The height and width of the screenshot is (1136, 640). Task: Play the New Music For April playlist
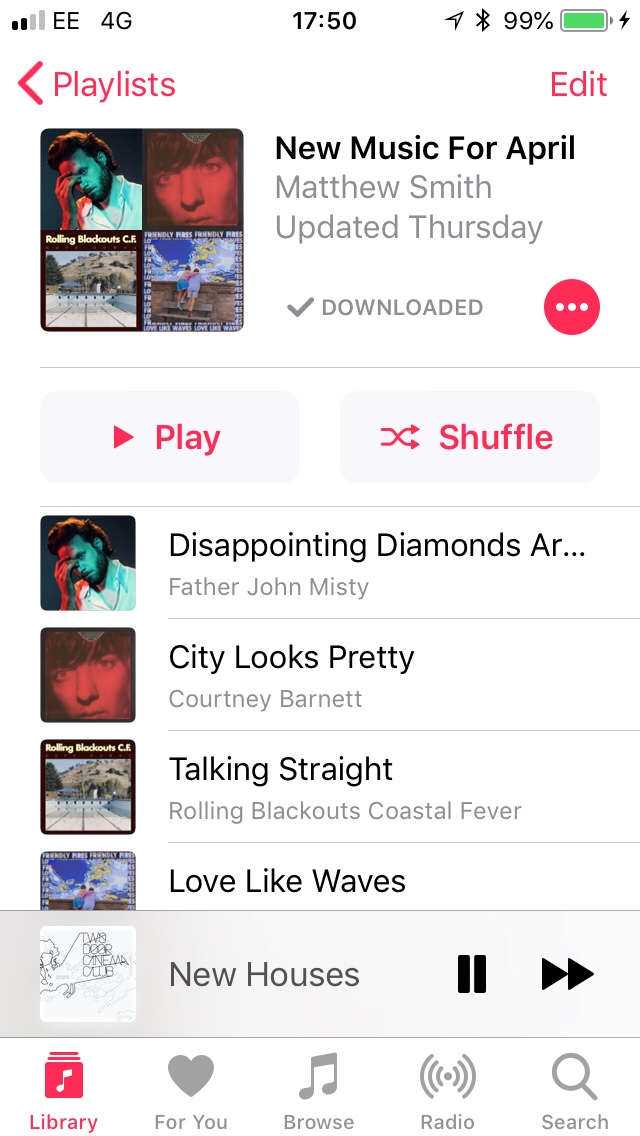pyautogui.click(x=170, y=437)
